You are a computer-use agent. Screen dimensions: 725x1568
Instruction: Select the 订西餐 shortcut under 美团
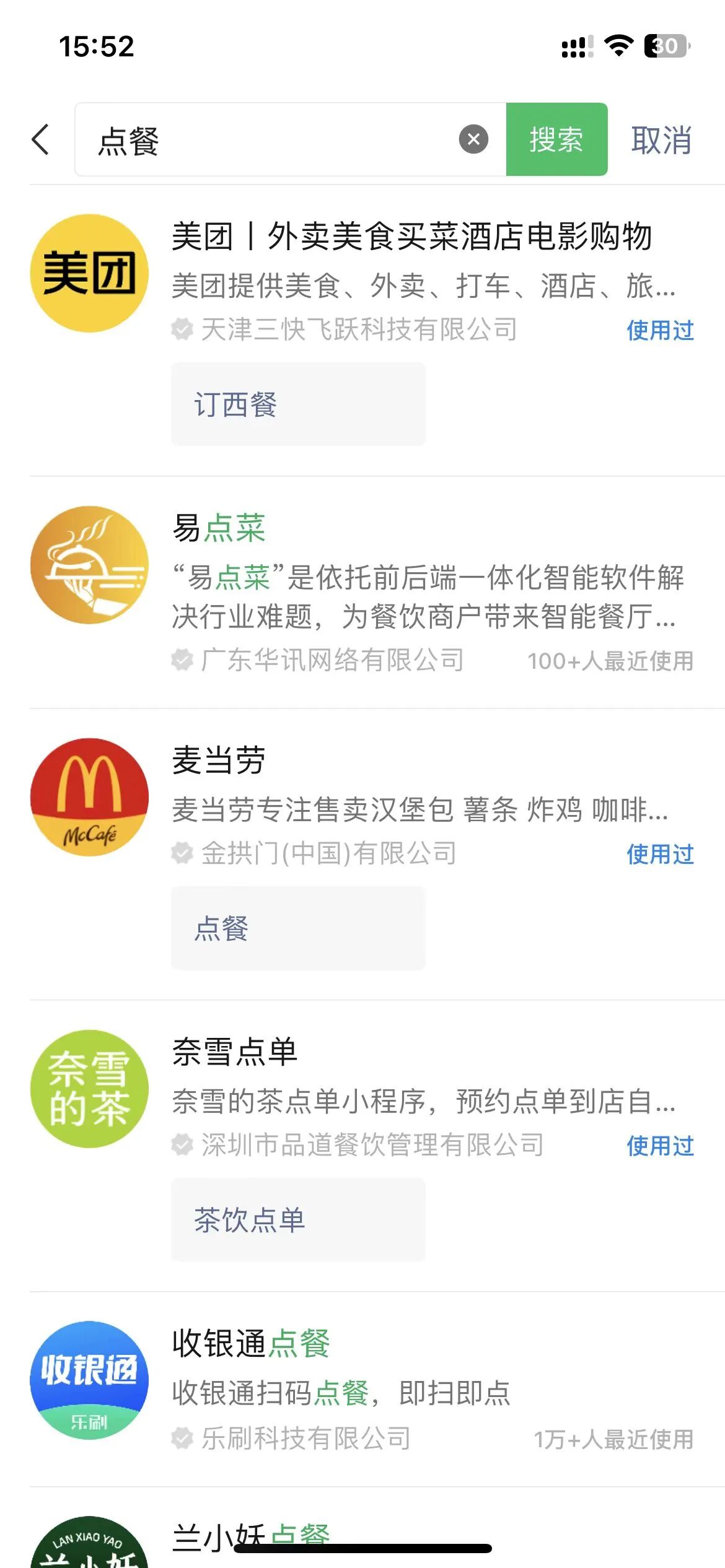point(298,404)
